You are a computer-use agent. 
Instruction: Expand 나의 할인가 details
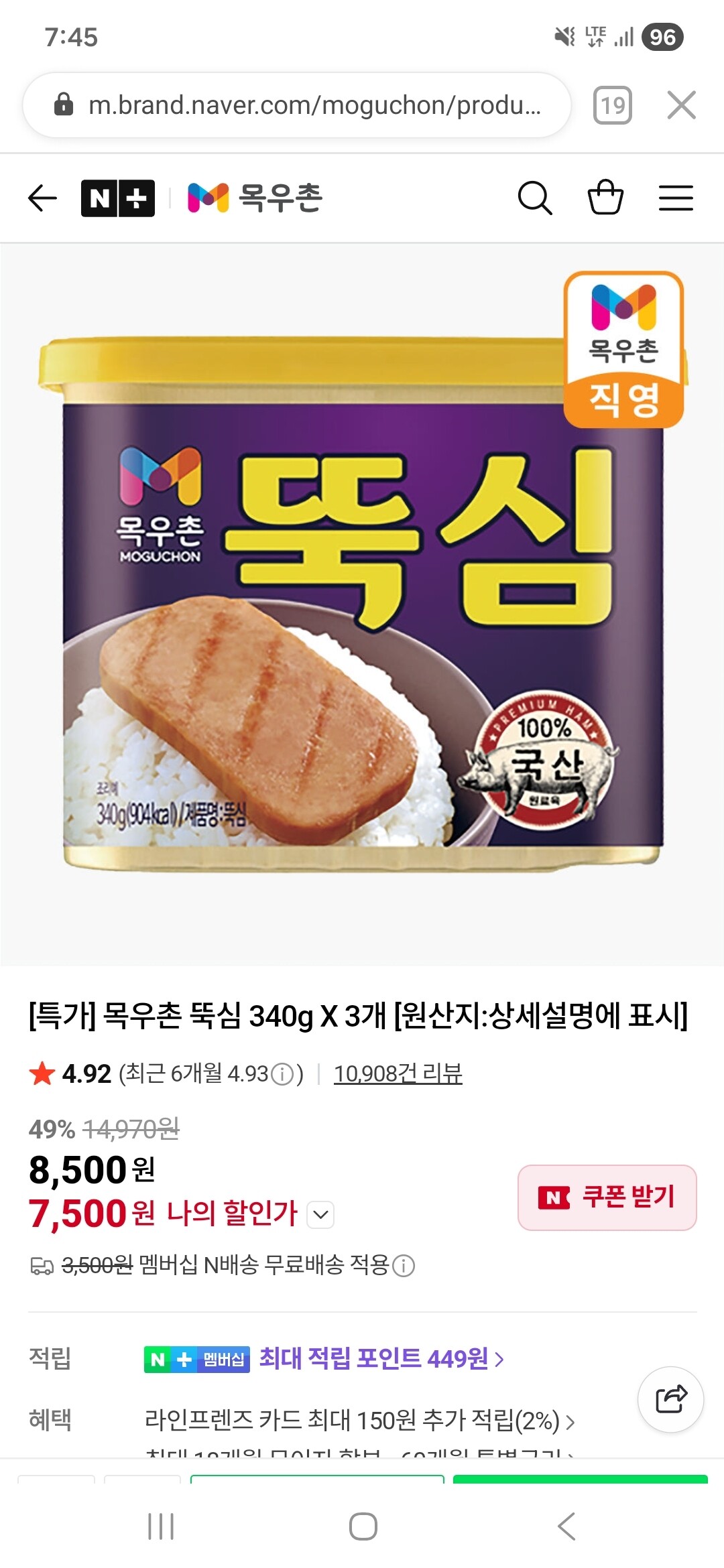coord(320,1214)
